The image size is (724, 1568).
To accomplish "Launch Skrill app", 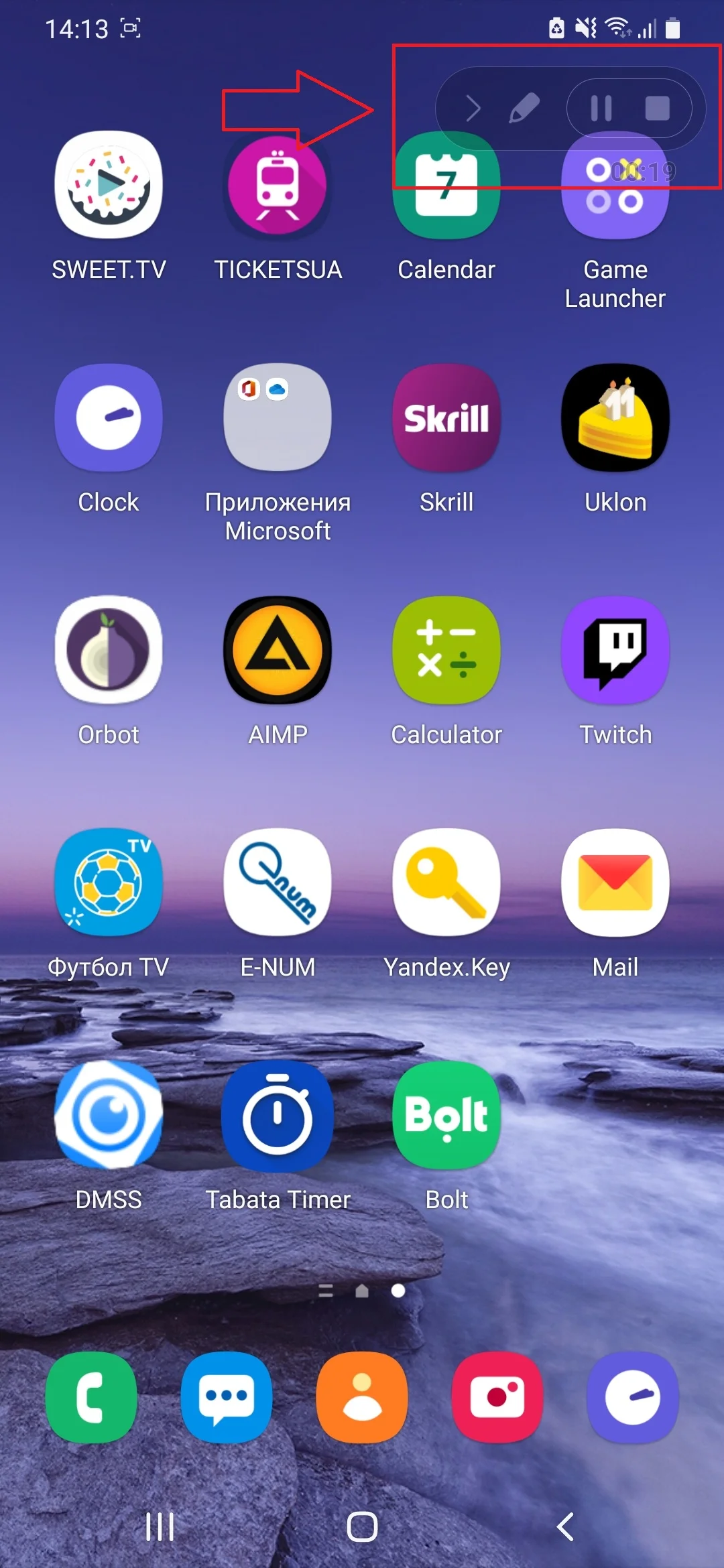I will pos(446,417).
